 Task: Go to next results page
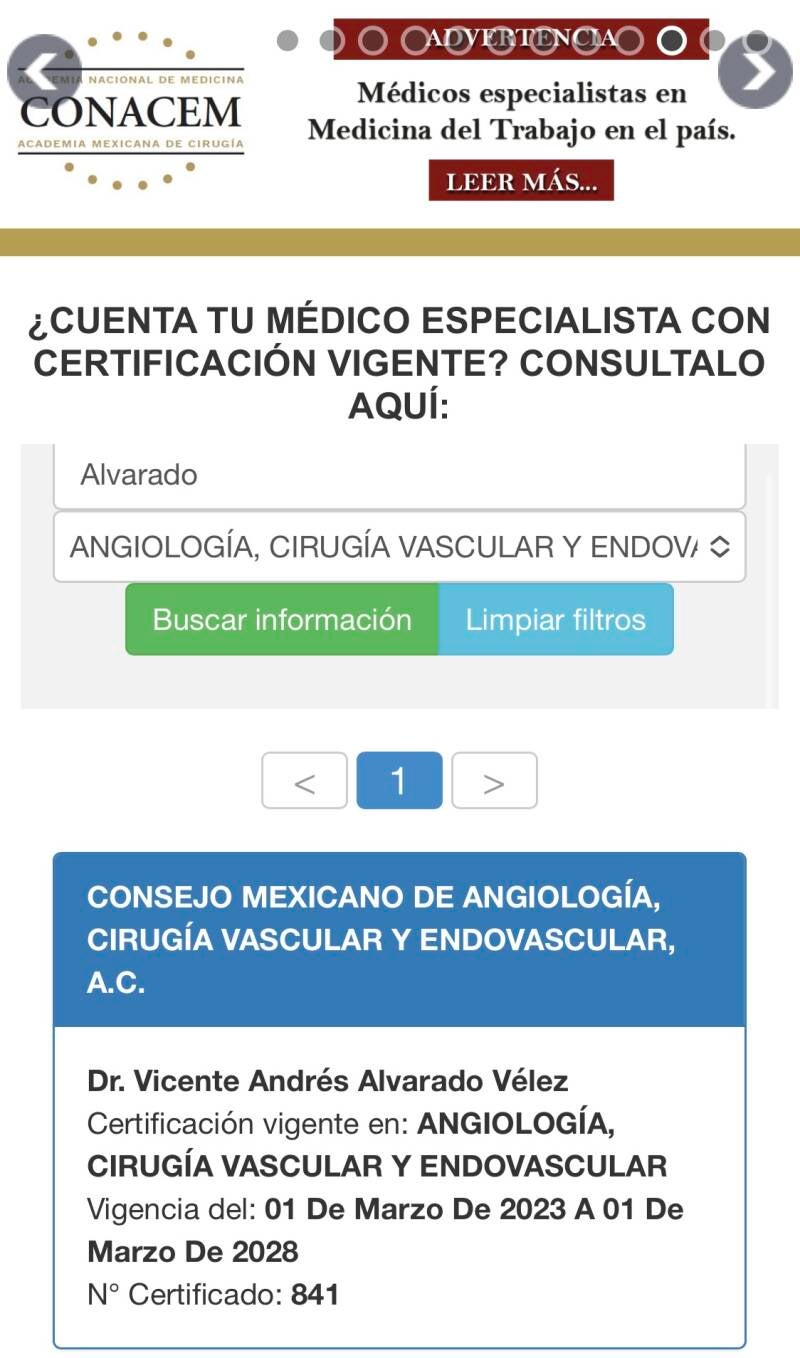tap(494, 781)
